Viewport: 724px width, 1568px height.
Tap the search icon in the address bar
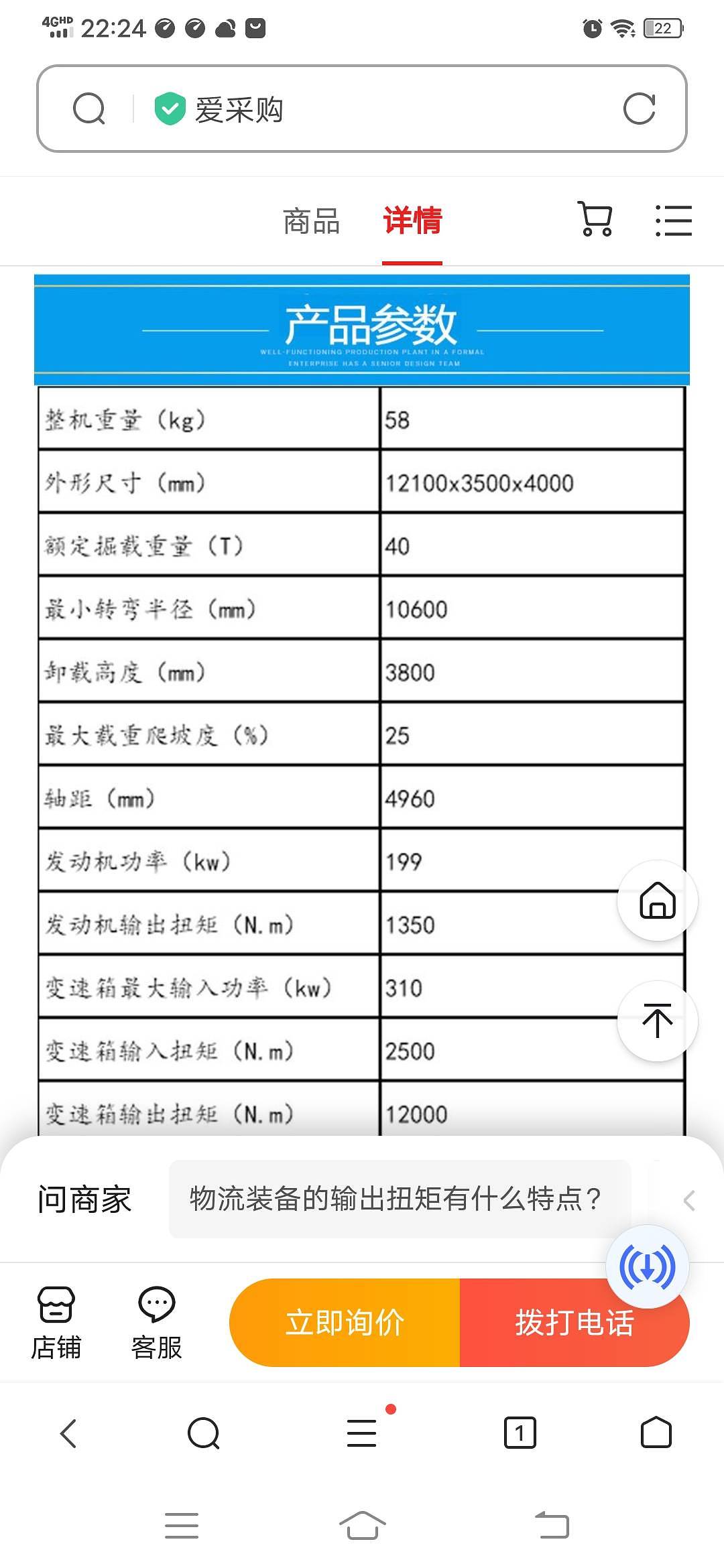tap(89, 109)
